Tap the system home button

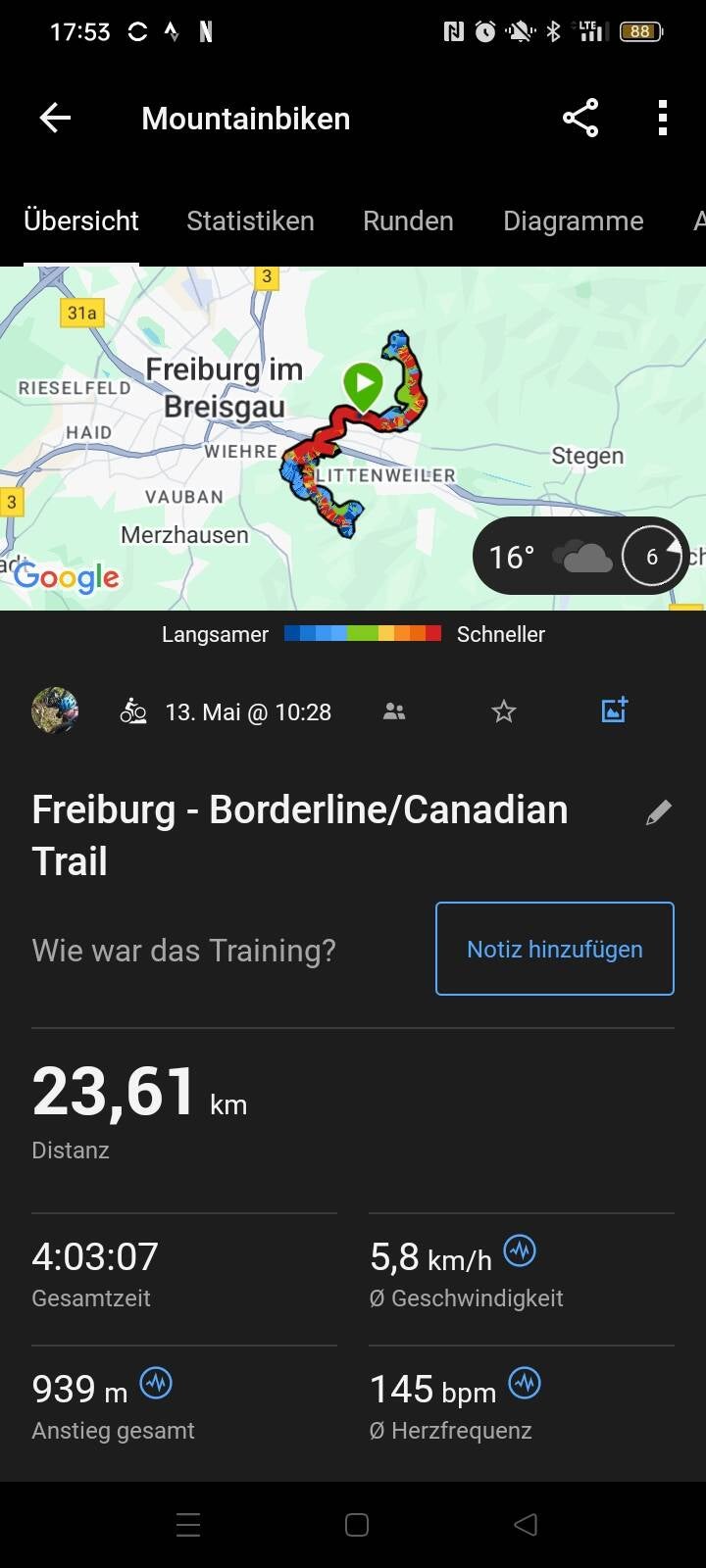tap(357, 1525)
